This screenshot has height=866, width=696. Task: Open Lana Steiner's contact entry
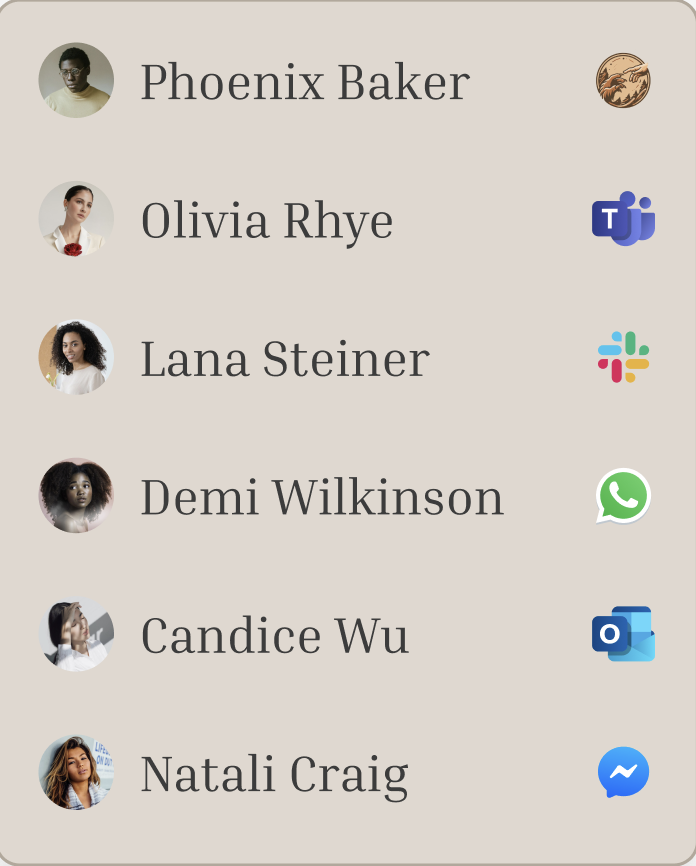pos(284,358)
